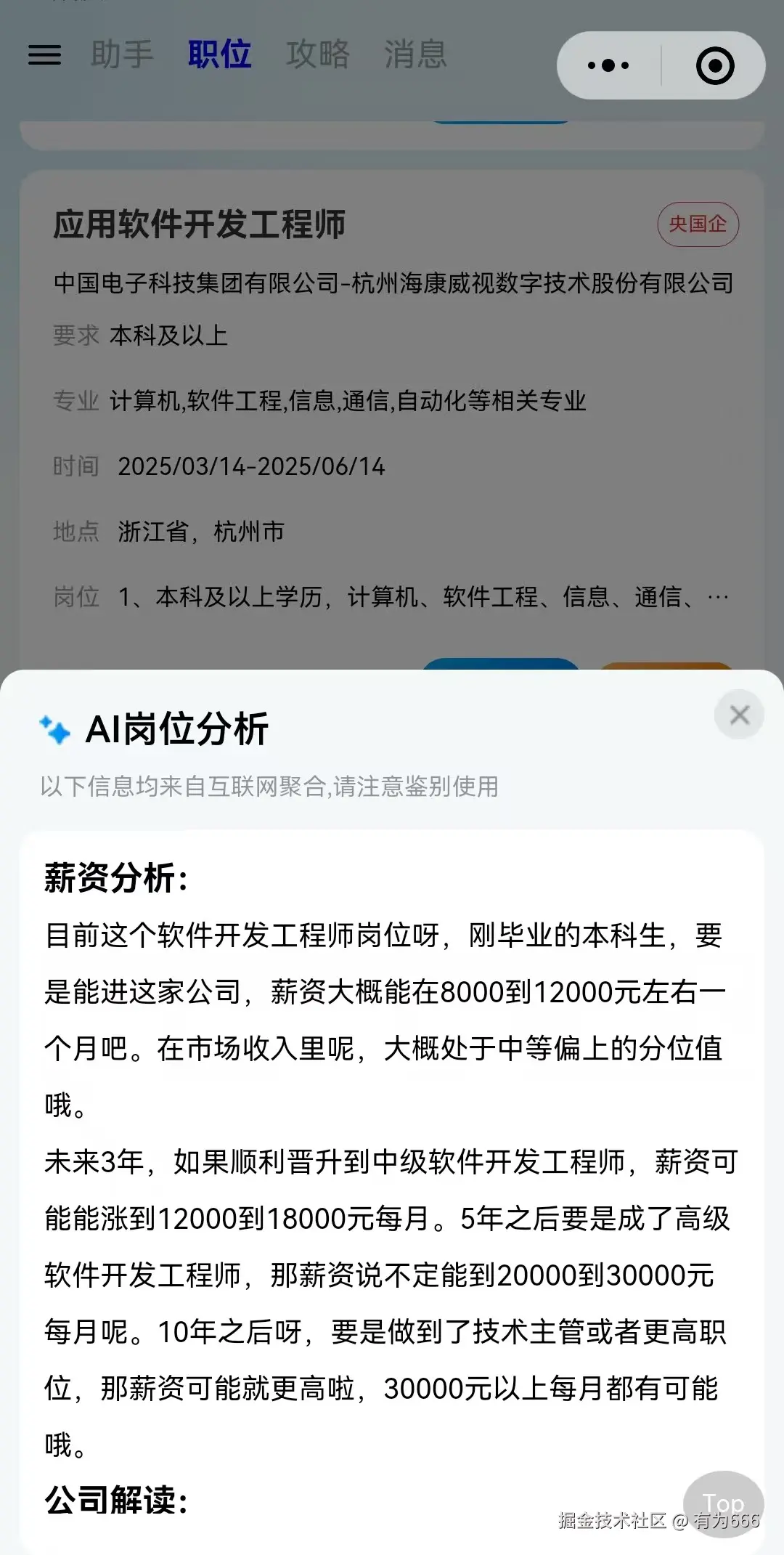Open the hamburger navigation menu
The image size is (784, 1555).
pos(44,55)
